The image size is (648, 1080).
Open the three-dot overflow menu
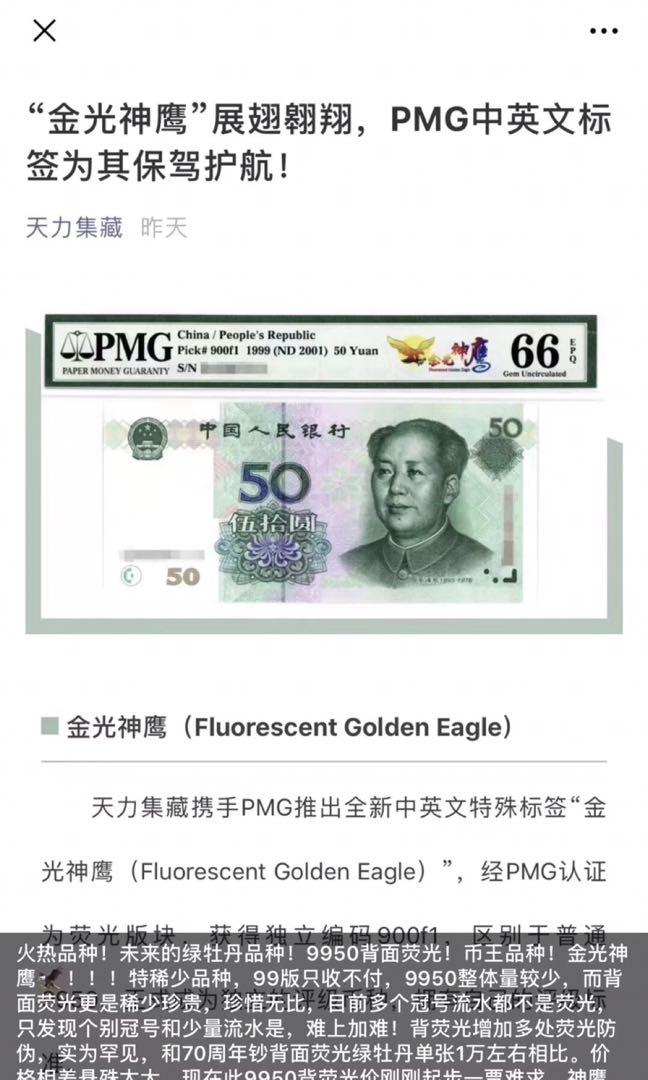click(x=603, y=31)
